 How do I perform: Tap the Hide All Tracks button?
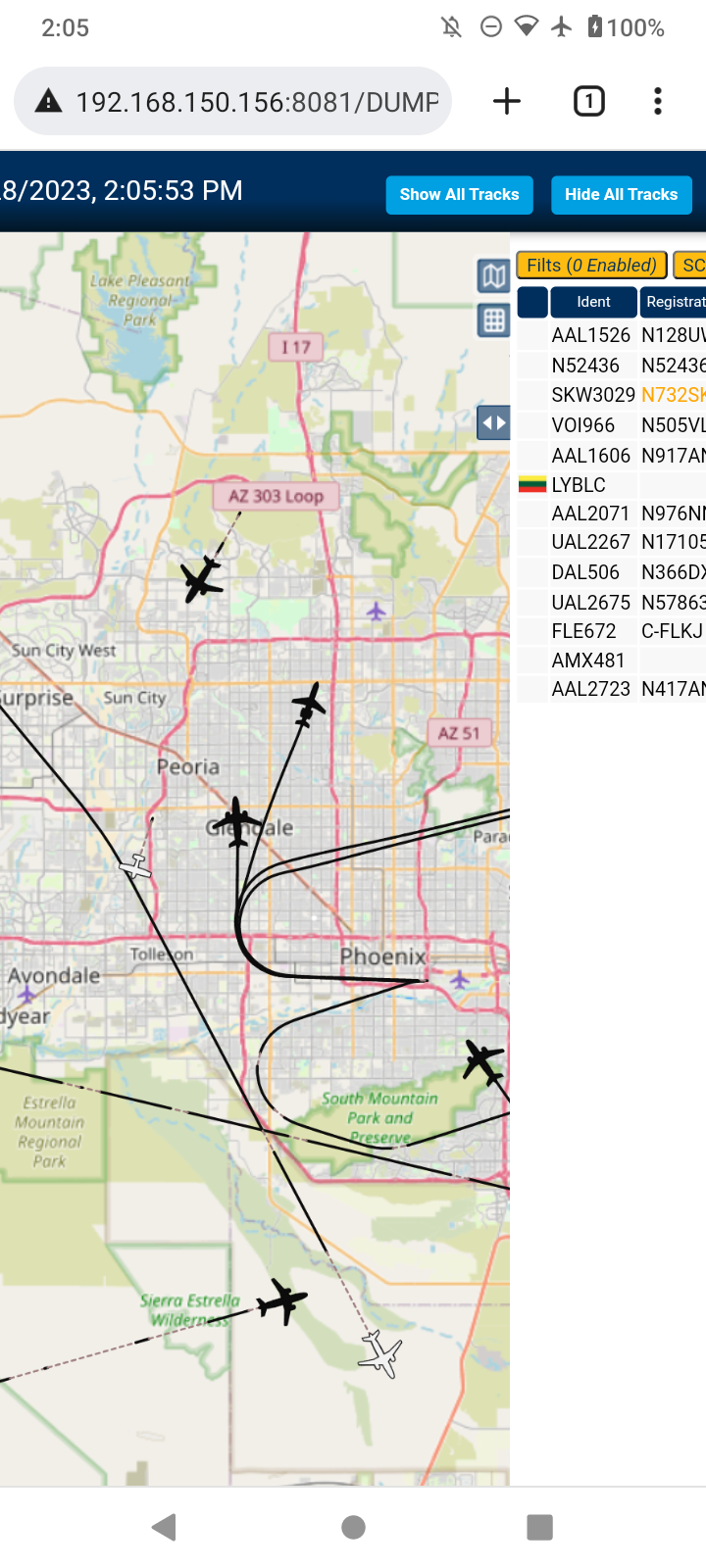pyautogui.click(x=621, y=194)
